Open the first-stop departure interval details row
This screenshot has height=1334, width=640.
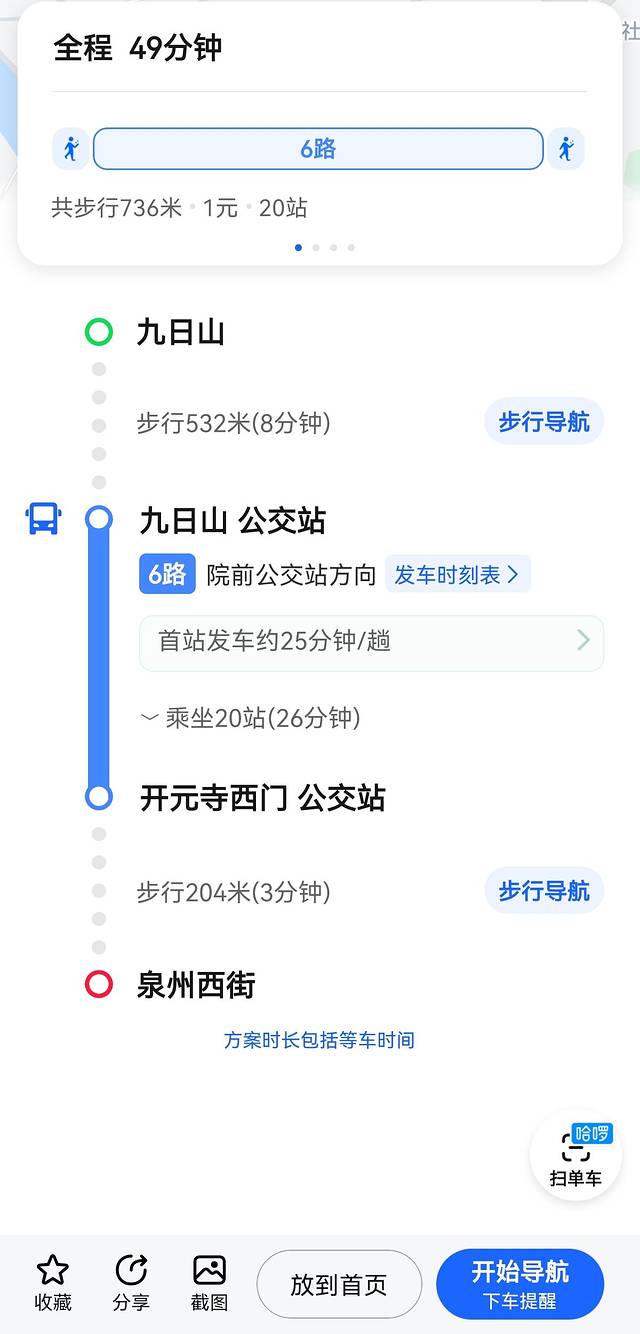[371, 642]
